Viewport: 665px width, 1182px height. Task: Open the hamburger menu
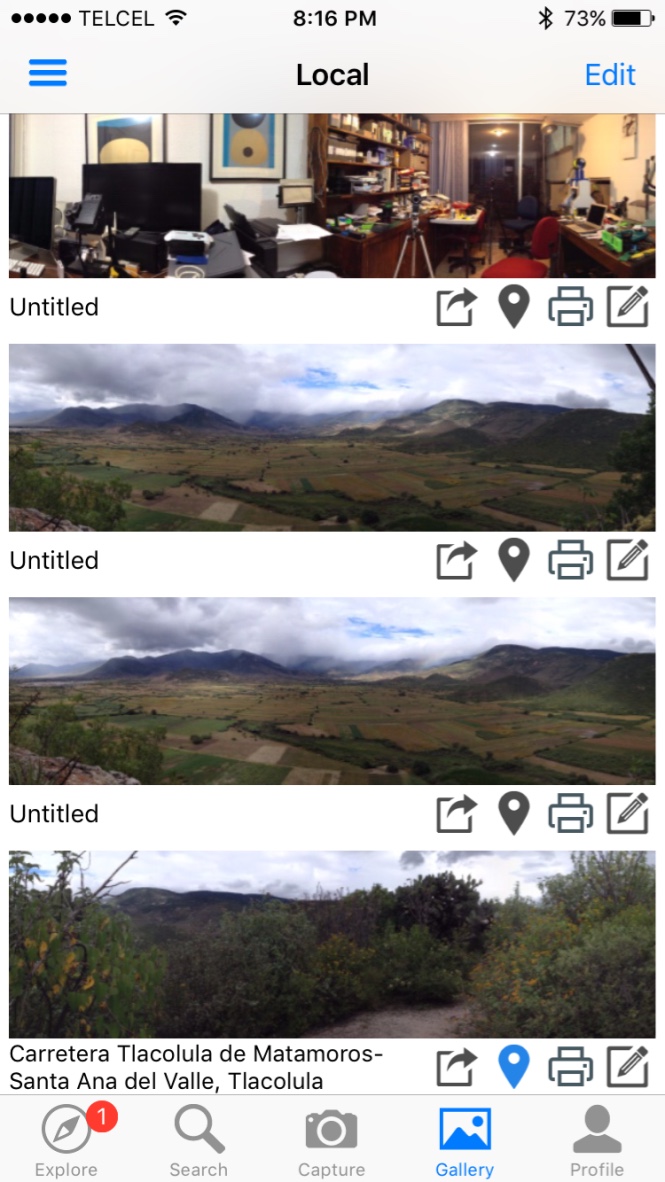(x=47, y=74)
